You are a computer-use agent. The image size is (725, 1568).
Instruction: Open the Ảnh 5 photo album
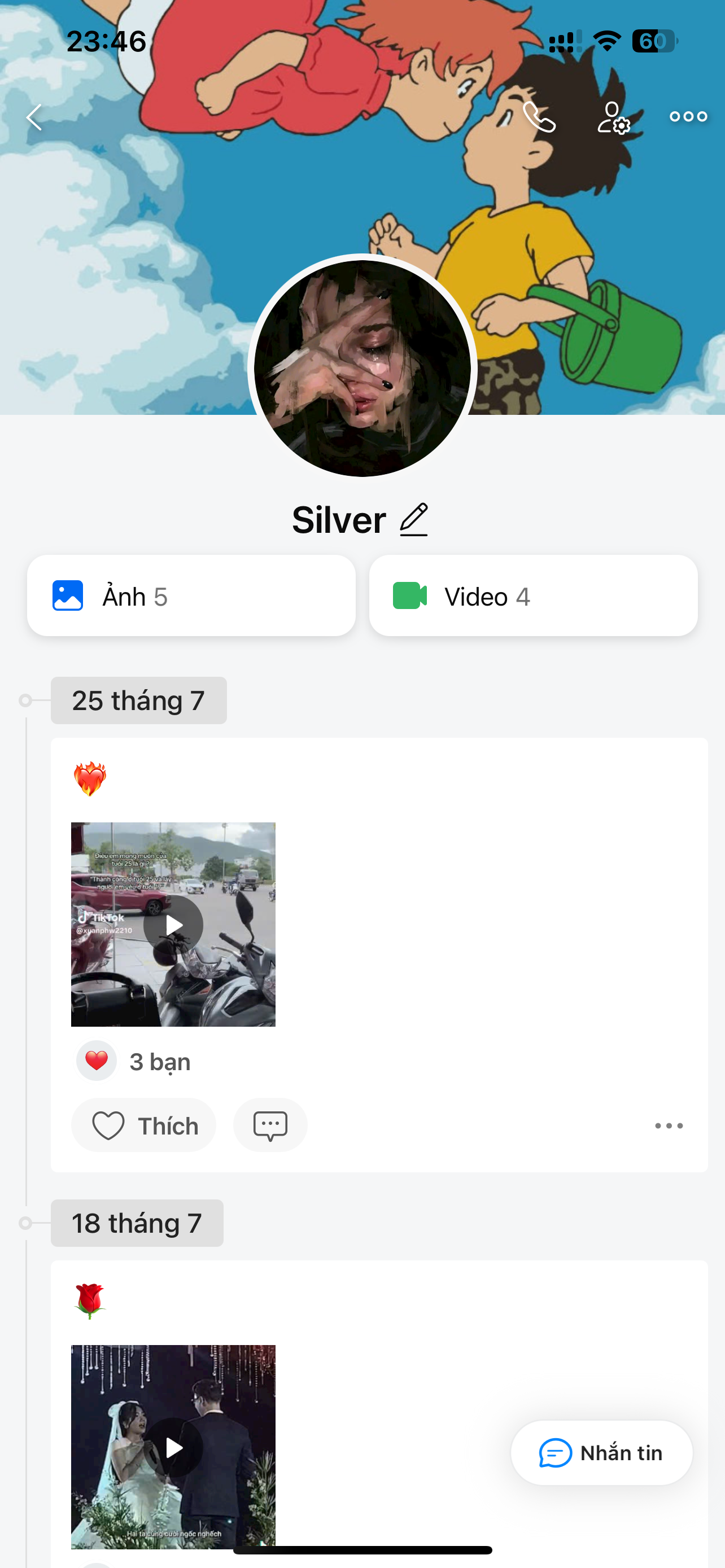pos(191,596)
